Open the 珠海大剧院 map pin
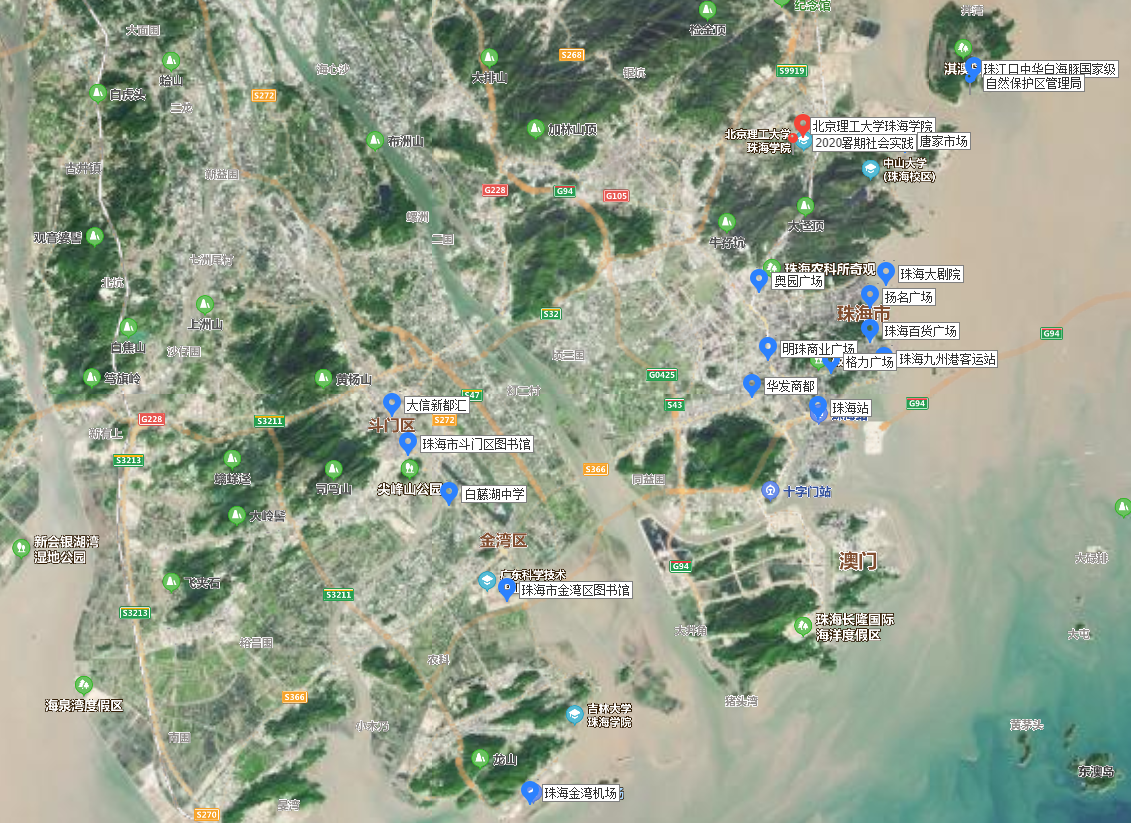The width and height of the screenshot is (1131, 823). pyautogui.click(x=886, y=272)
